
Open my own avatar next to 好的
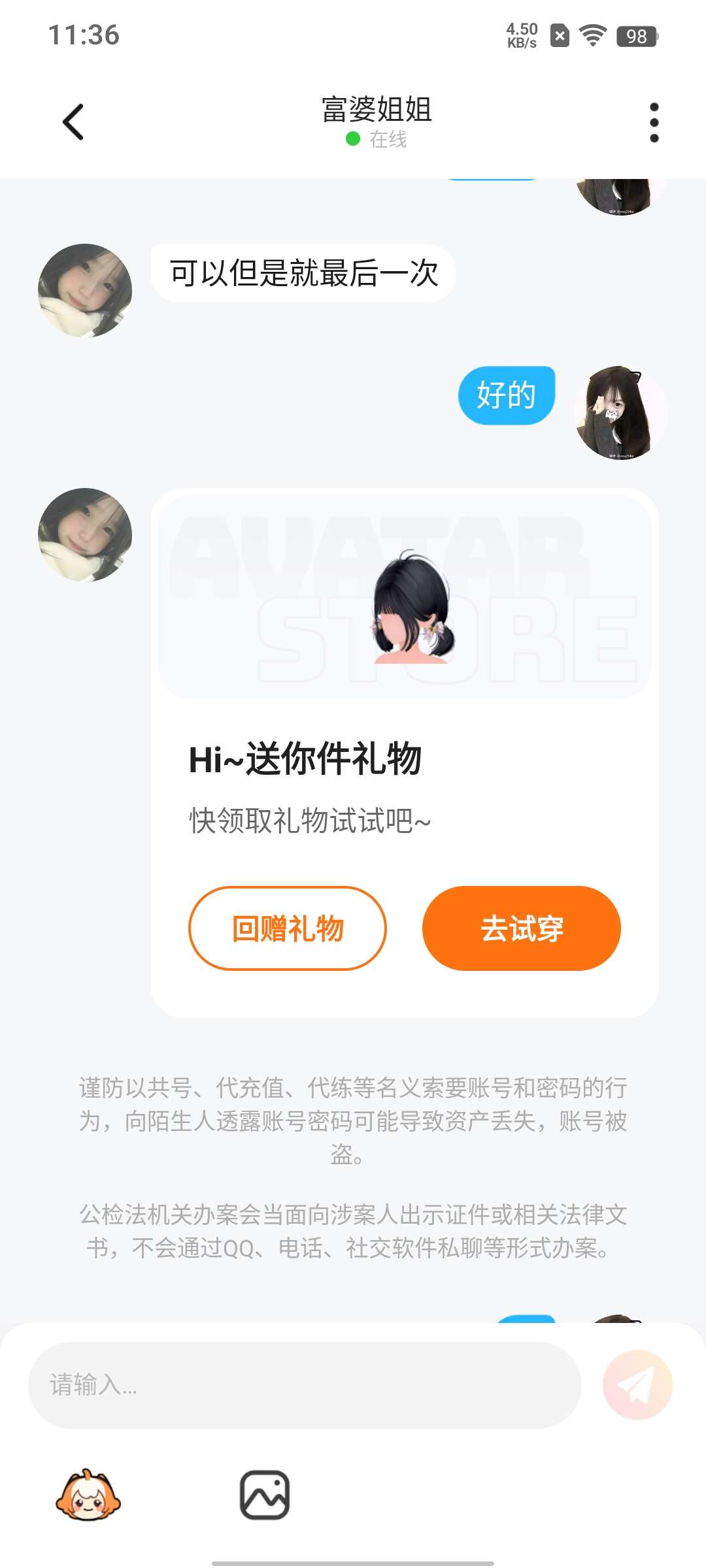point(620,412)
